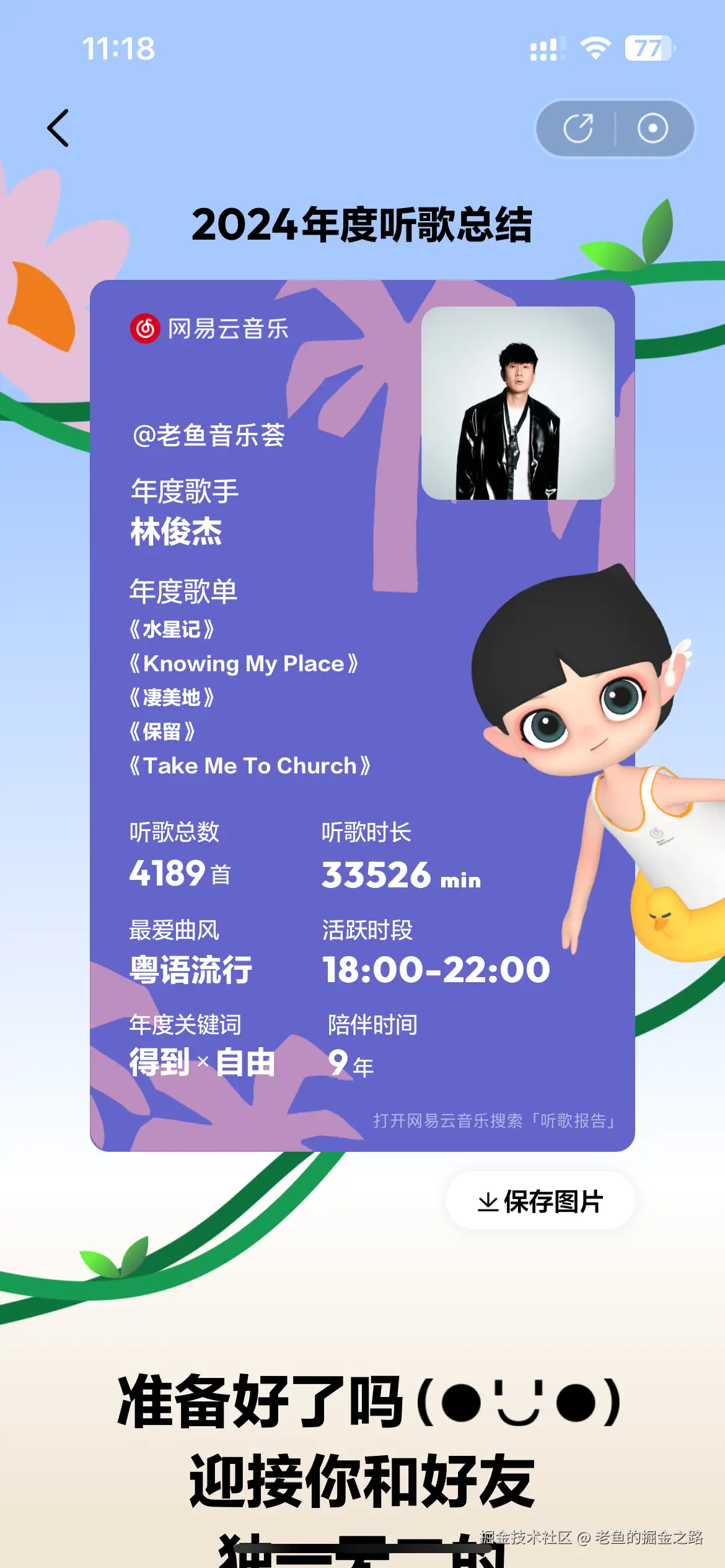Tap the battery indicator showing 77
Viewport: 725px width, 1568px height.
(647, 46)
